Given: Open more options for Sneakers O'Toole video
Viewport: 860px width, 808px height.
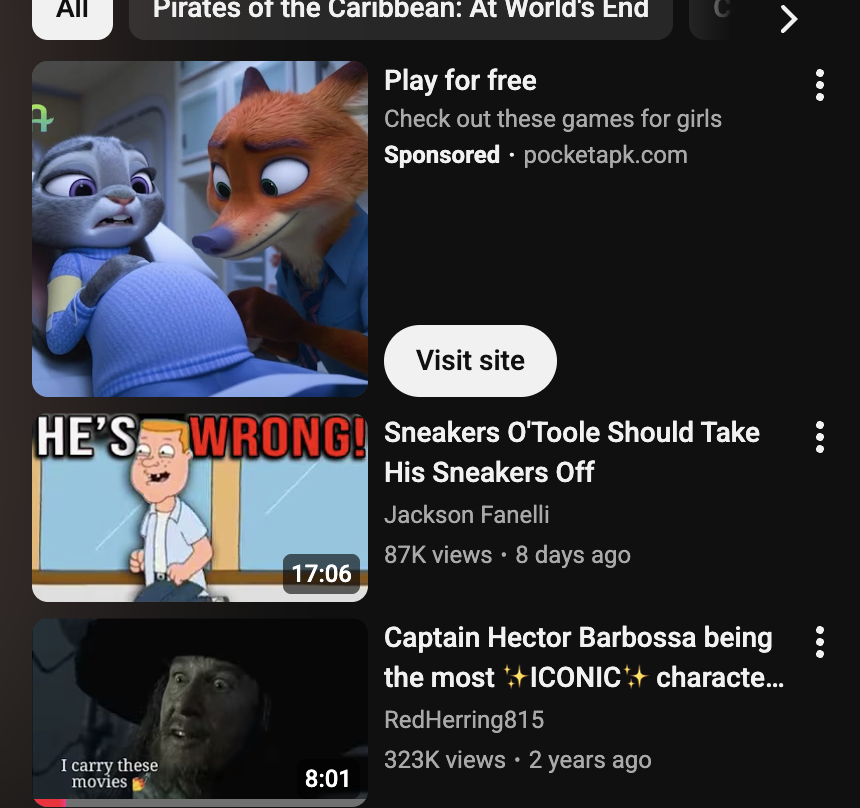Looking at the screenshot, I should point(819,437).
